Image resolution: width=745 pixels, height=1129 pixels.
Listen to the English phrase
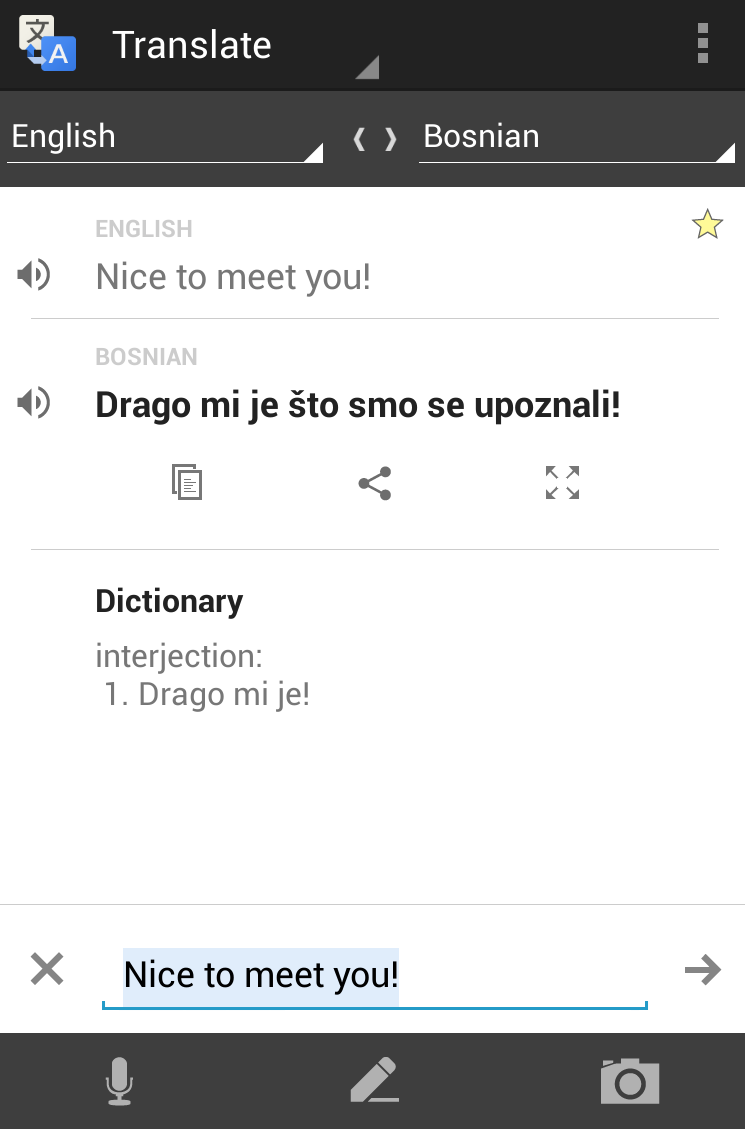click(x=34, y=275)
